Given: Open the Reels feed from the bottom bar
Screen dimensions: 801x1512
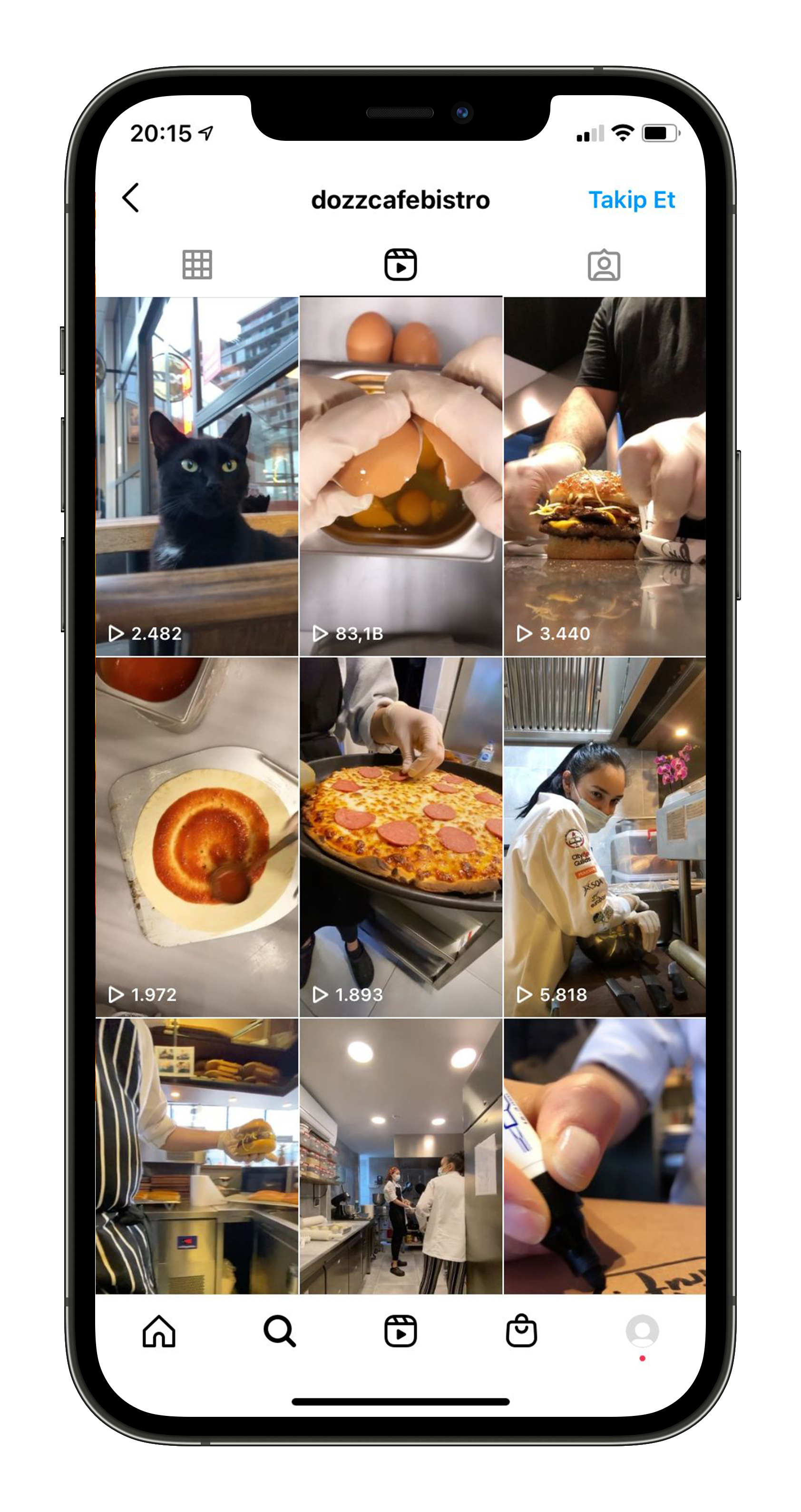Looking at the screenshot, I should point(401,1331).
